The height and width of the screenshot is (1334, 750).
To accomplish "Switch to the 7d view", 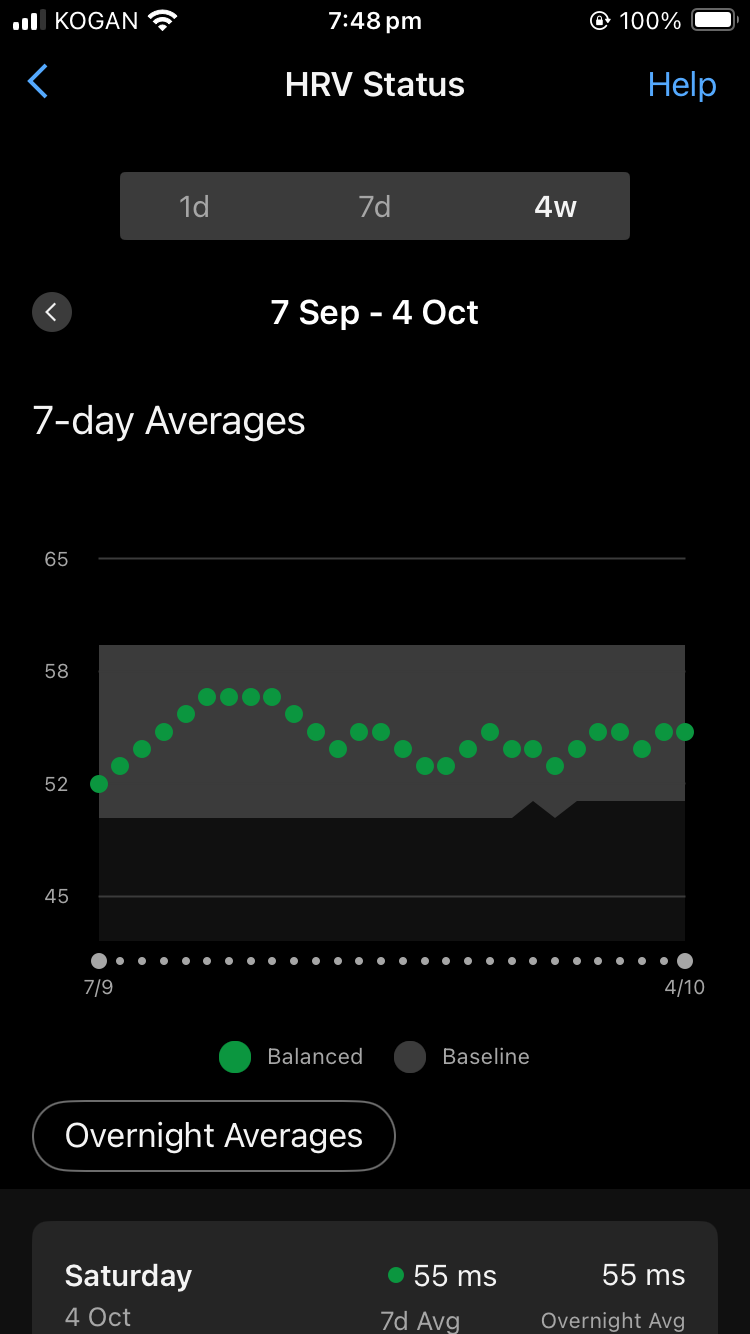I will pos(374,207).
